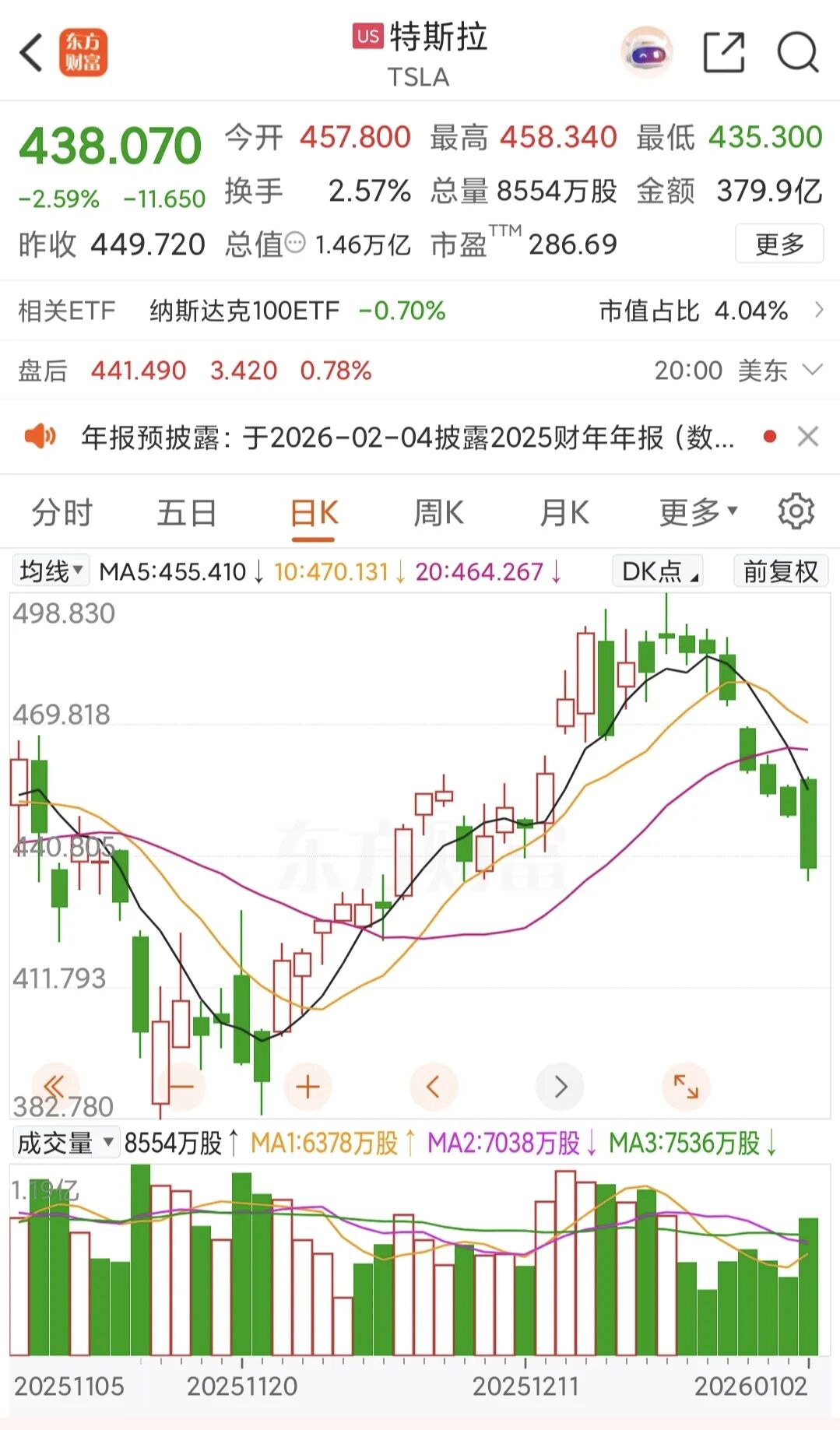Open the related 纳斯达克100ETF row
Screen dimensions: 840x1430
click(420, 311)
